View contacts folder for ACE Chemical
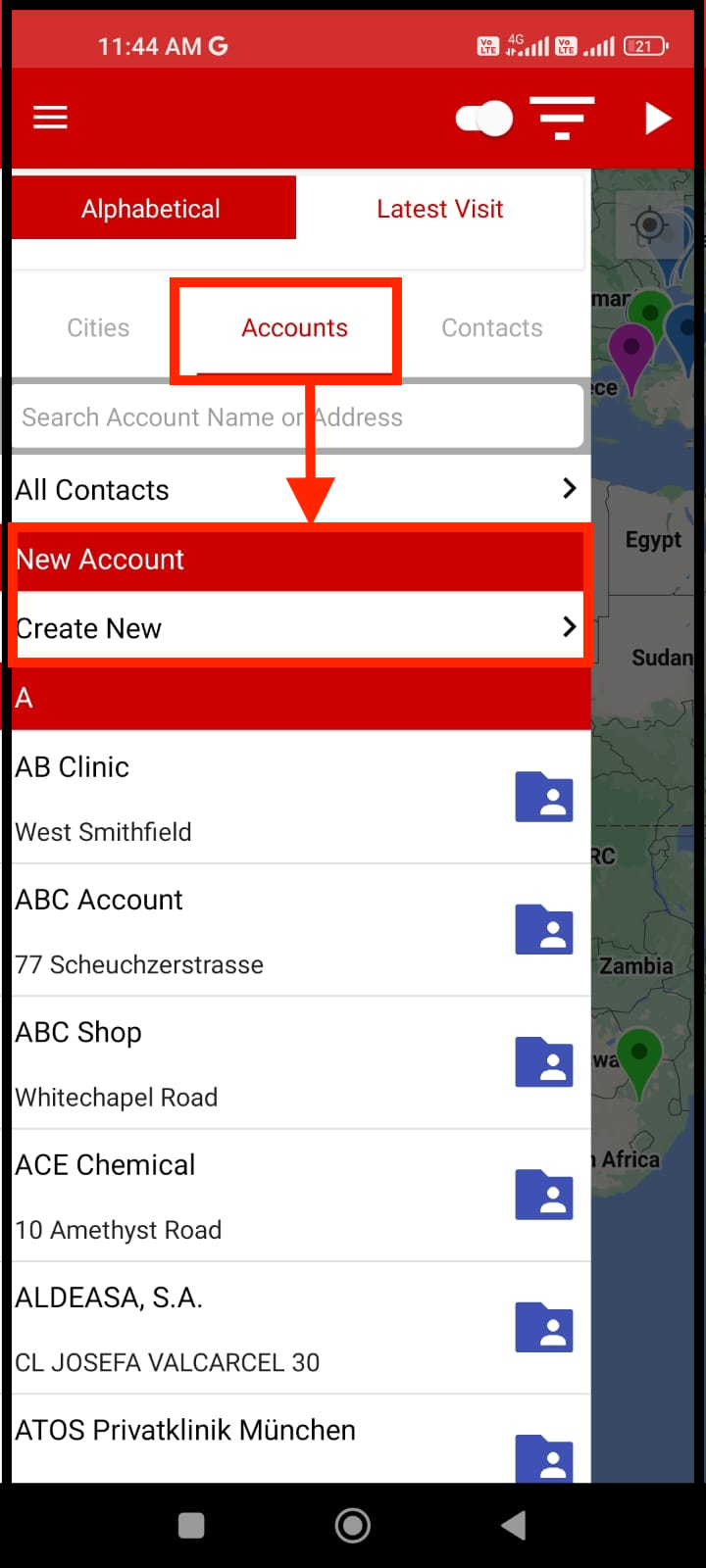The image size is (706, 1568). coord(544,1194)
